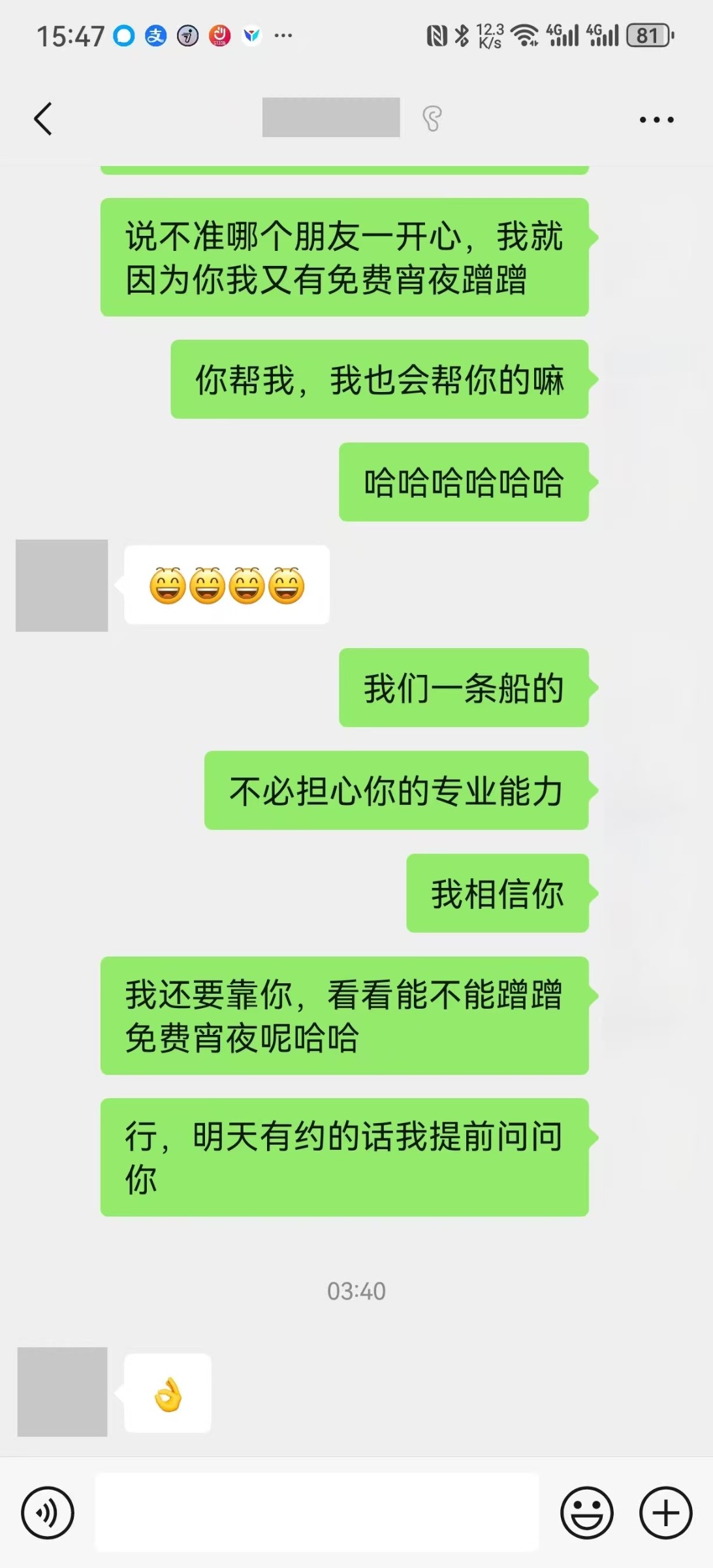This screenshot has height=1568, width=713.
Task: Open the chat's three-dot menu
Action: pyautogui.click(x=656, y=120)
